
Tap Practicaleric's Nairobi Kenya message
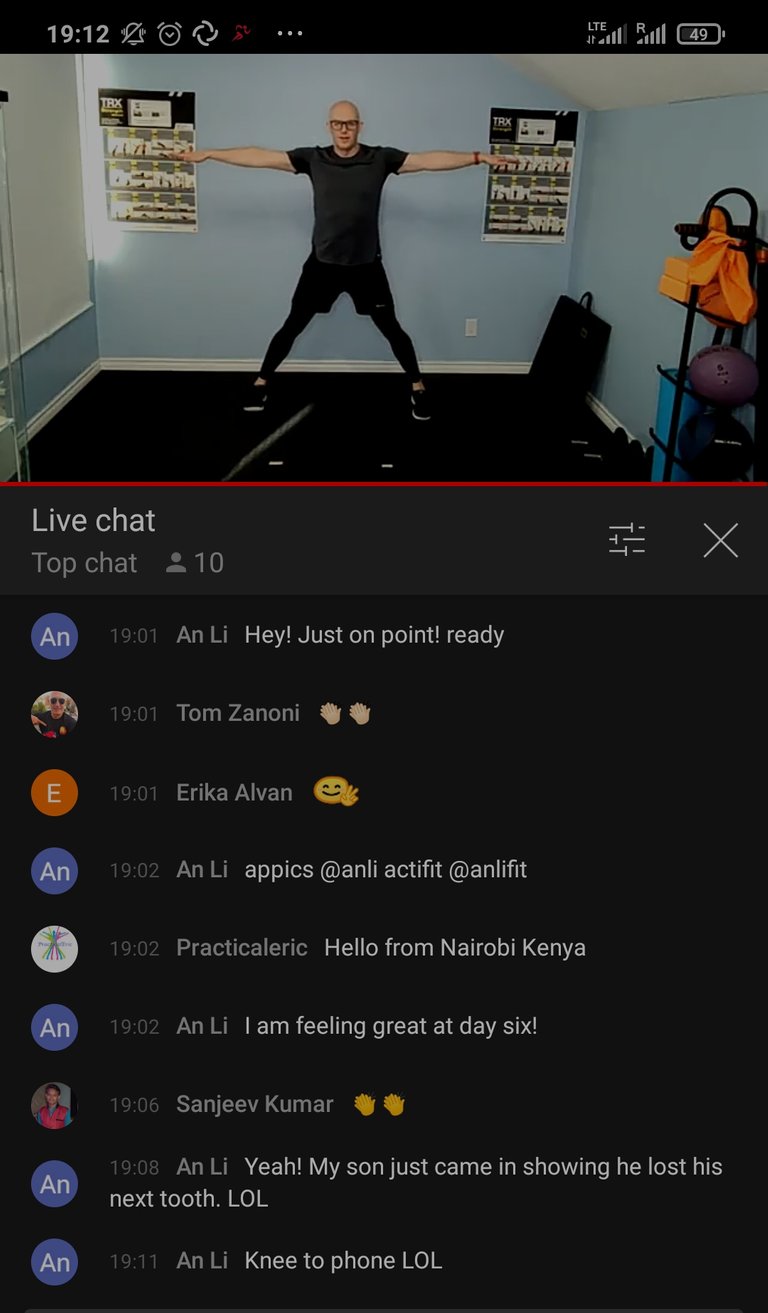click(x=384, y=949)
